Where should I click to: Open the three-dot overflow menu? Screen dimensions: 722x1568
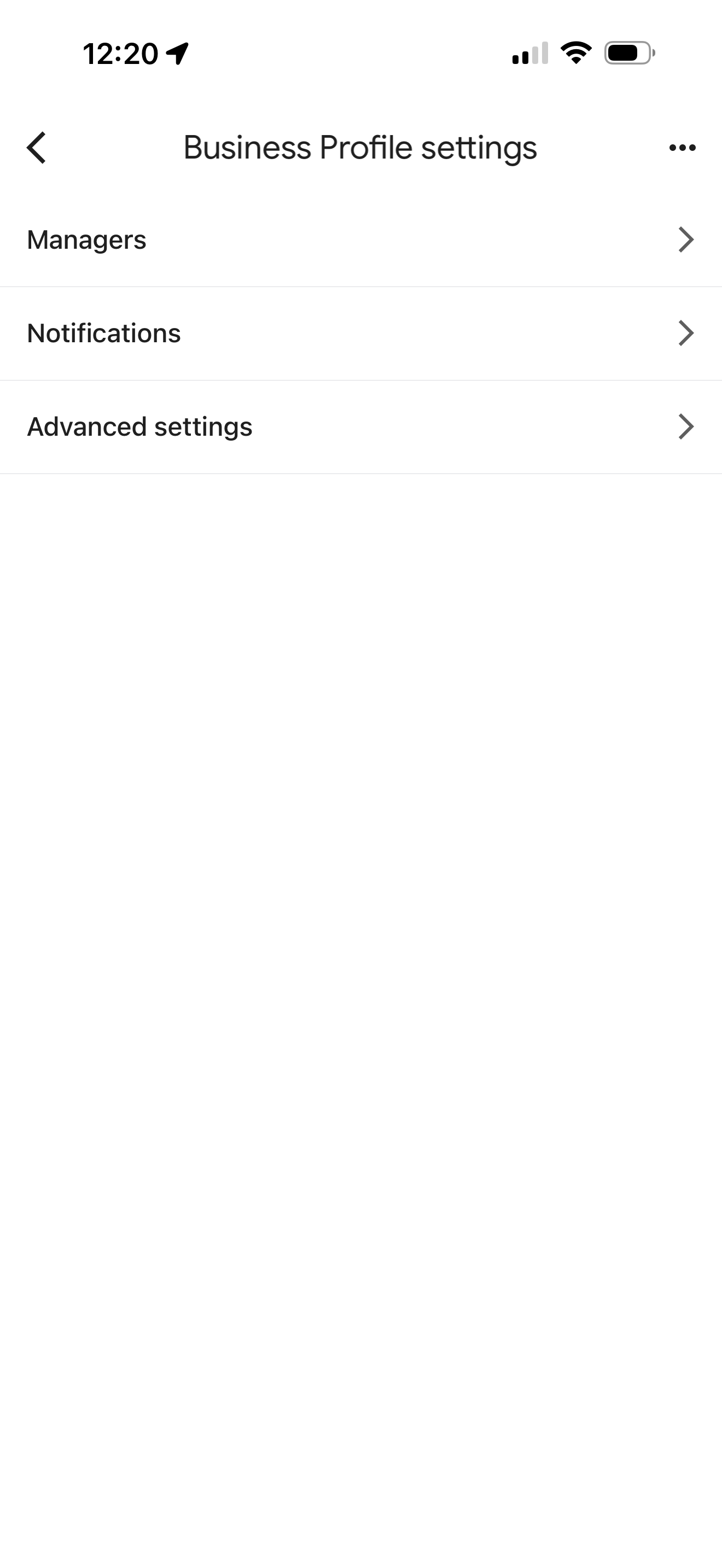point(682,147)
